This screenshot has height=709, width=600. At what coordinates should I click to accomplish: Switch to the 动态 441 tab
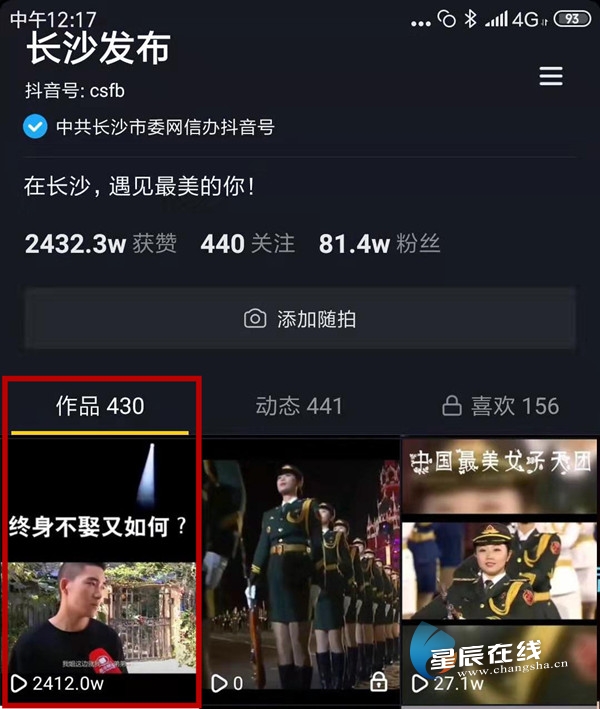click(299, 406)
